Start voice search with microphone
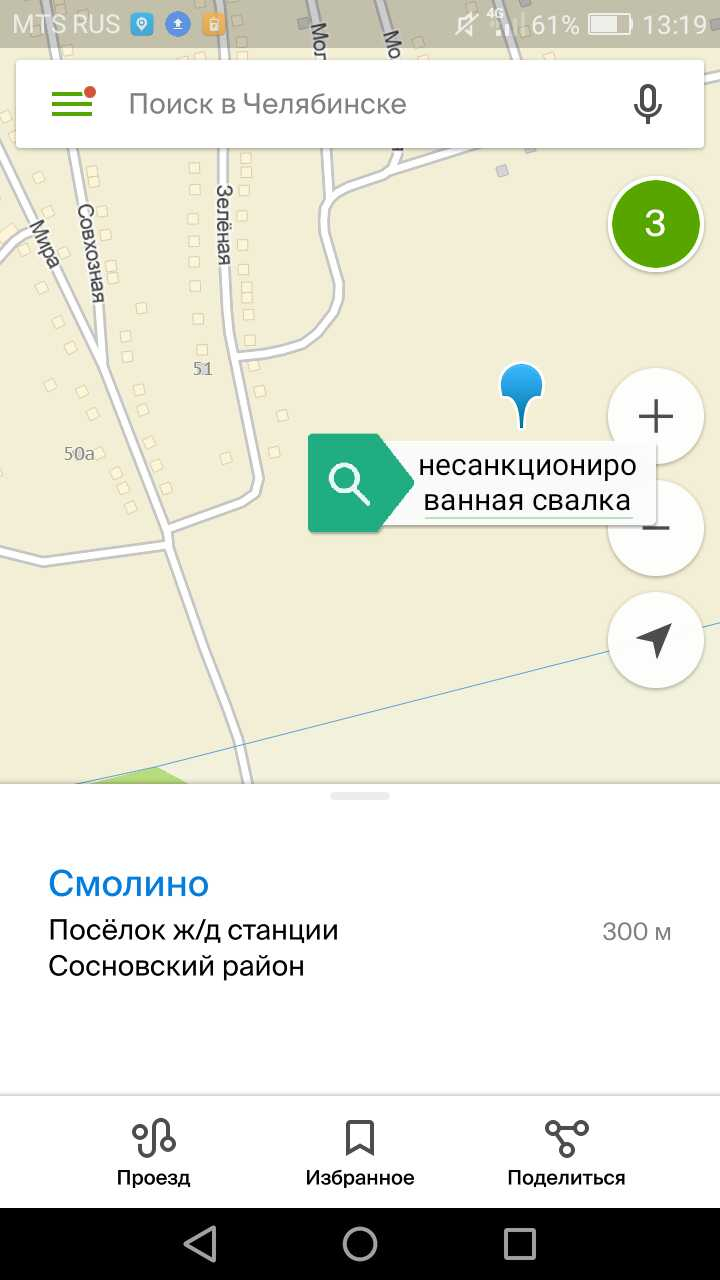 [648, 104]
